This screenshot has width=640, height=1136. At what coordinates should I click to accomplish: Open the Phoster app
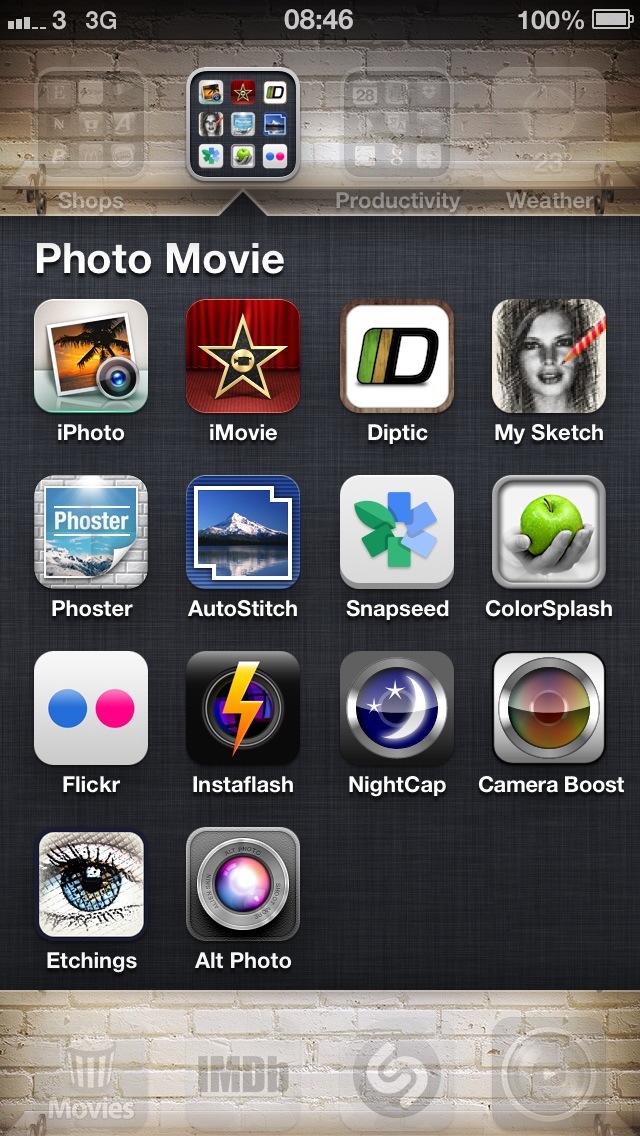click(x=91, y=533)
